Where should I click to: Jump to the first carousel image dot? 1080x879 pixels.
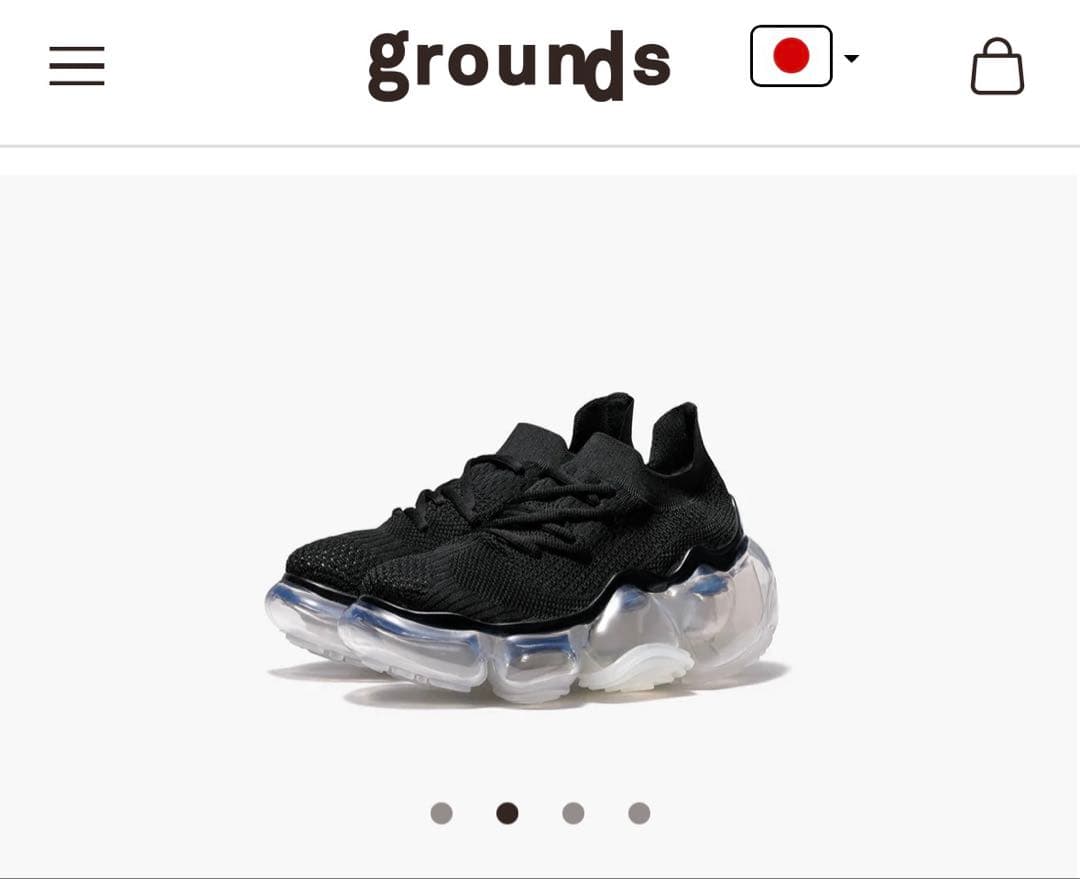tap(441, 813)
